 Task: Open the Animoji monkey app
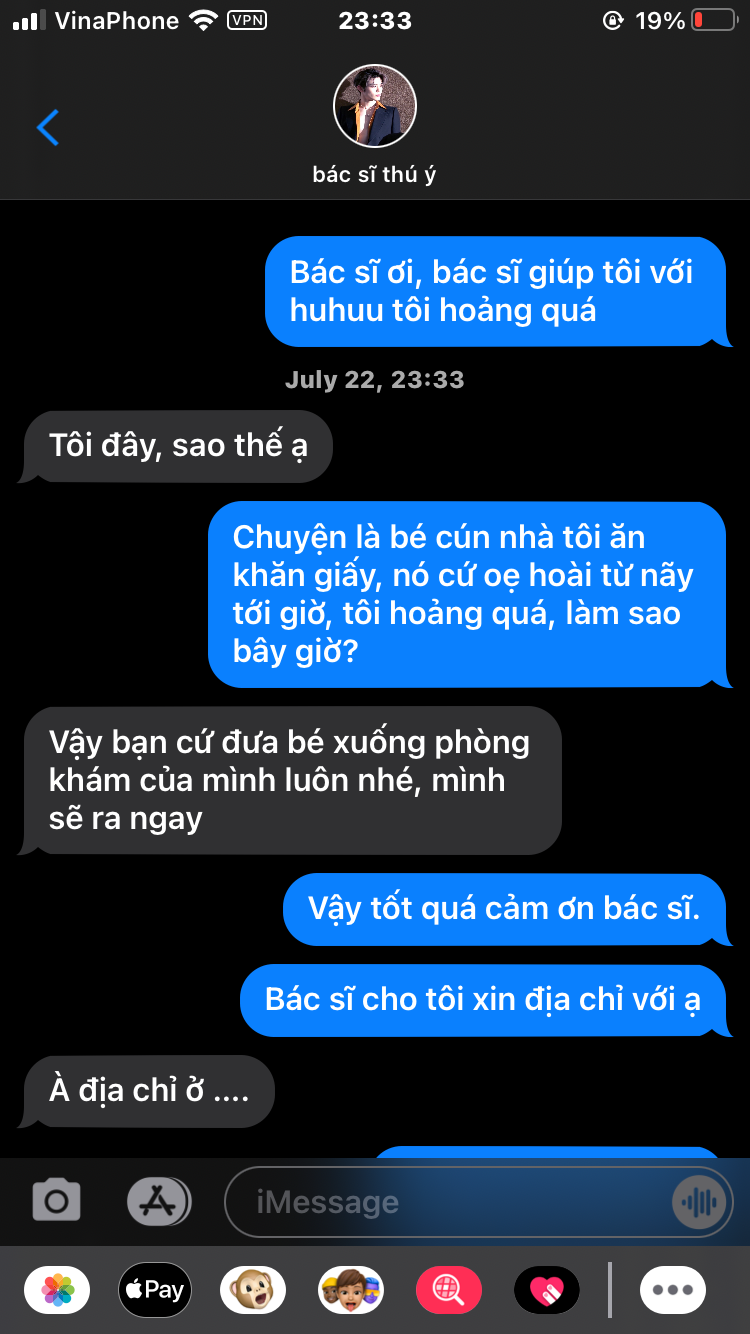[x=253, y=1290]
